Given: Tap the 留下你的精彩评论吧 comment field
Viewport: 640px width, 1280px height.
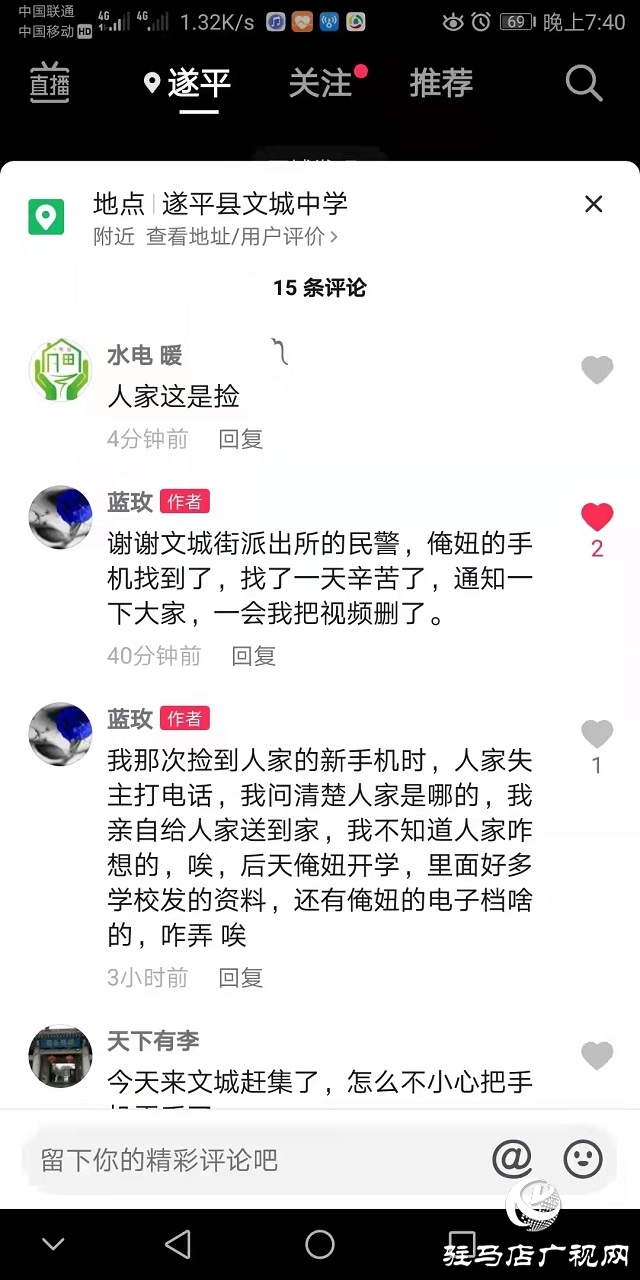Looking at the screenshot, I should click(x=250, y=1160).
